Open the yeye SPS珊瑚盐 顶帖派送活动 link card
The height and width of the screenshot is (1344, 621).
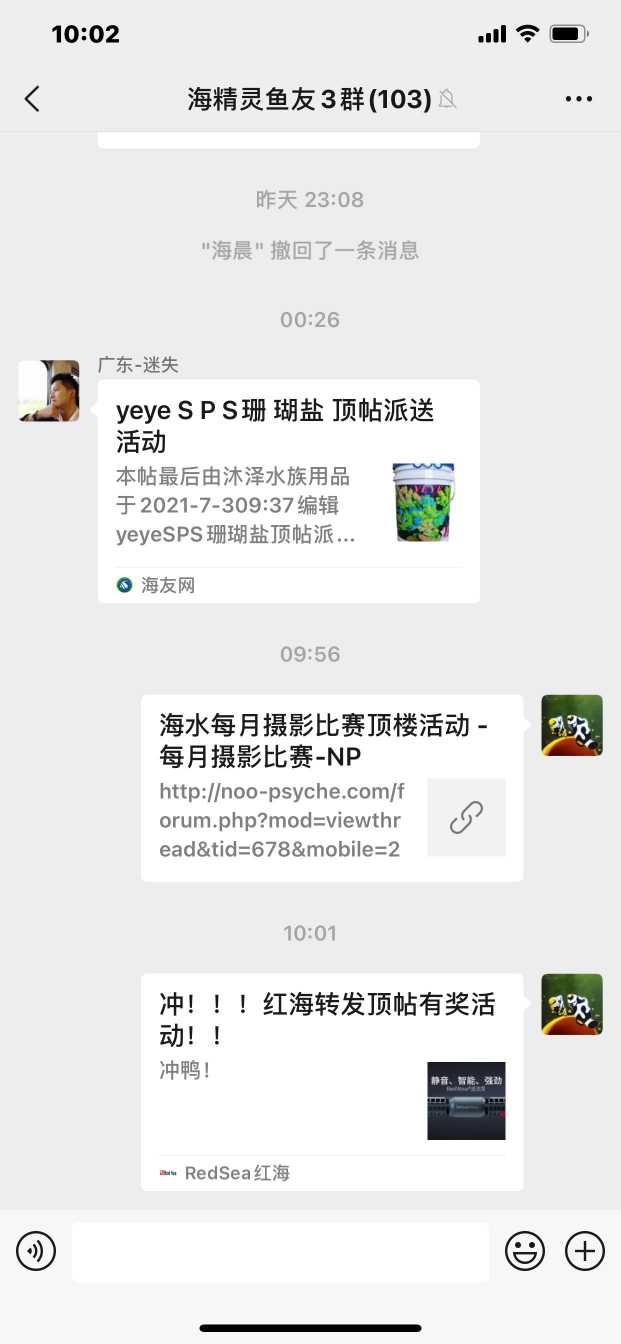pos(288,491)
